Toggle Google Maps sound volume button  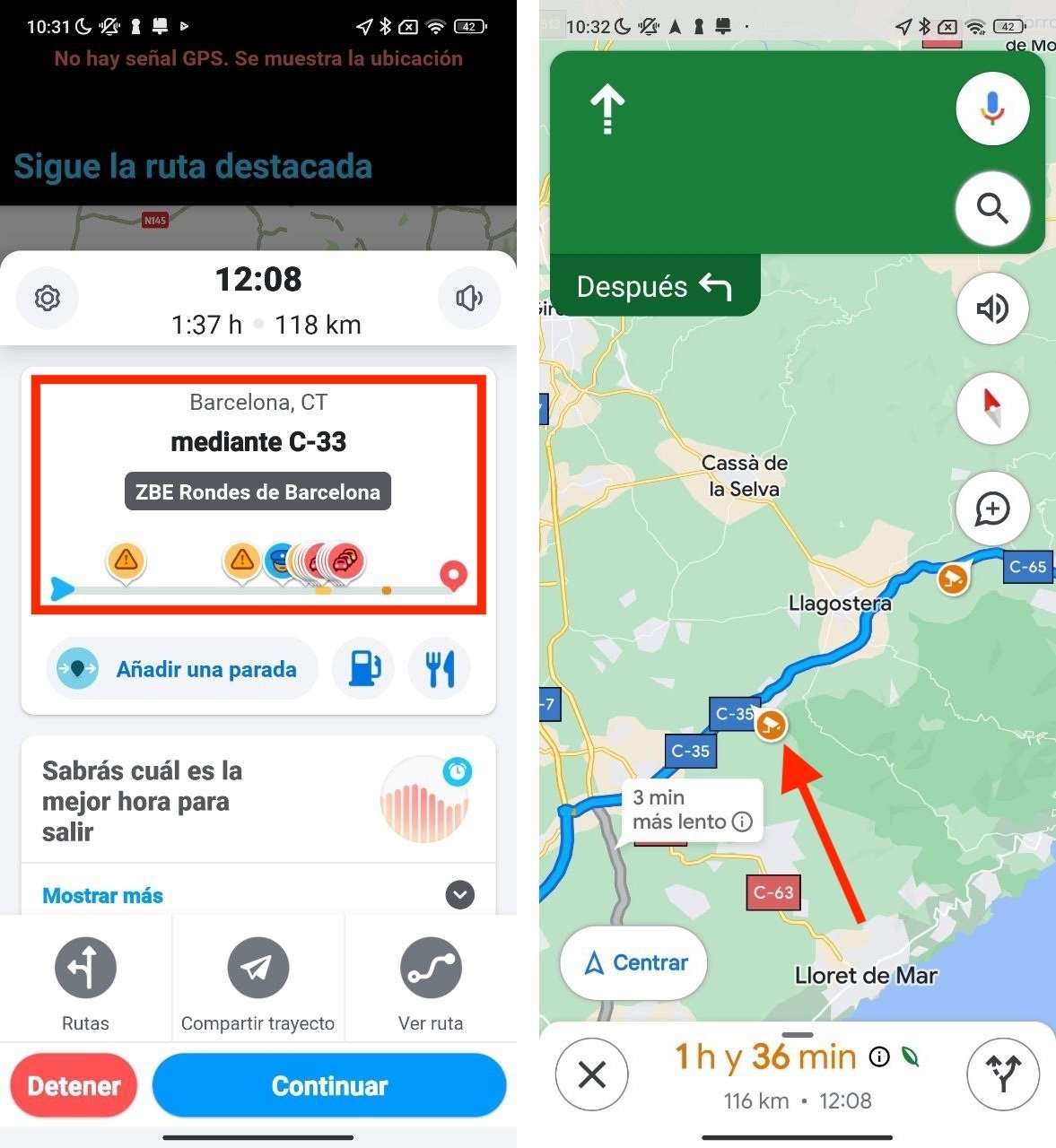pyautogui.click(x=992, y=309)
